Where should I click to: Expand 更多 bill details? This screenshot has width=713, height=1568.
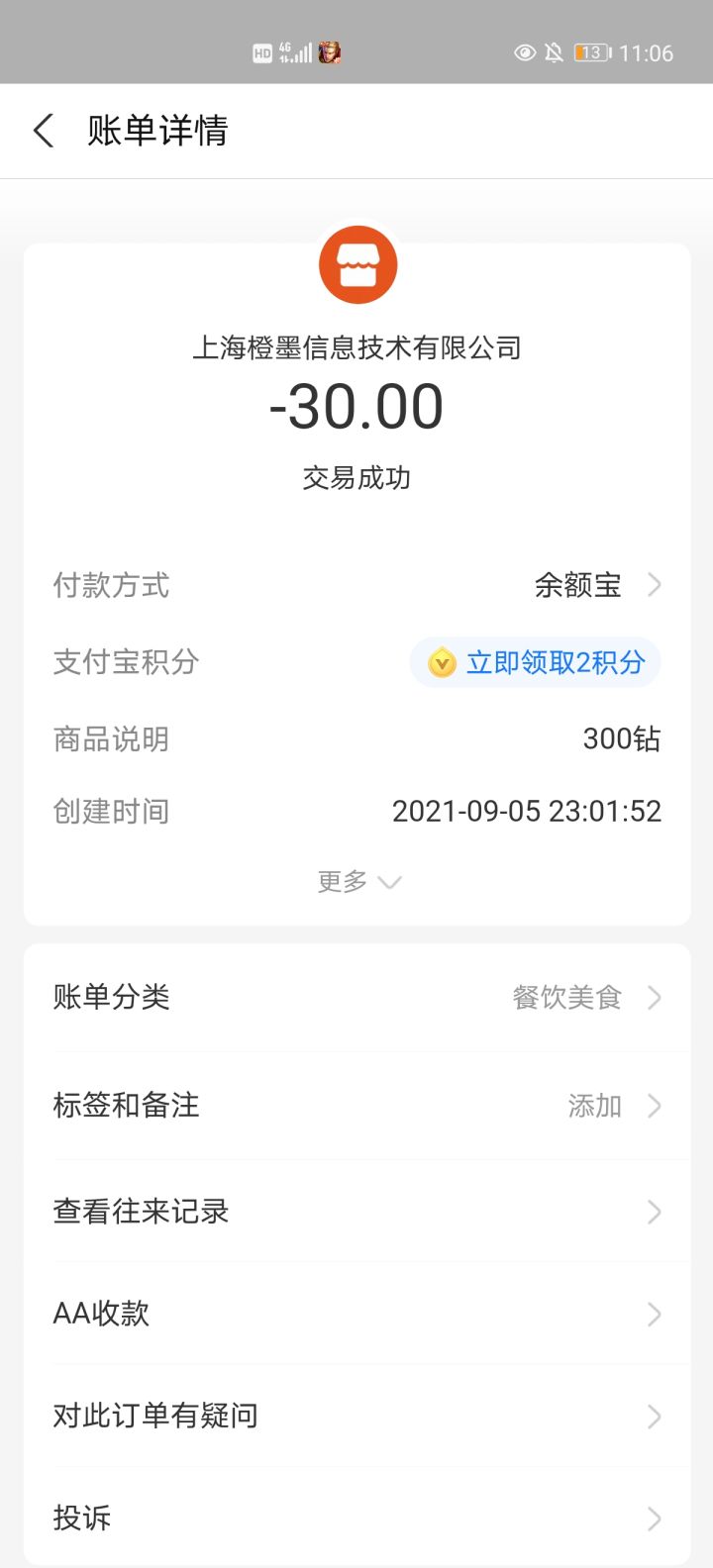pyautogui.click(x=356, y=881)
